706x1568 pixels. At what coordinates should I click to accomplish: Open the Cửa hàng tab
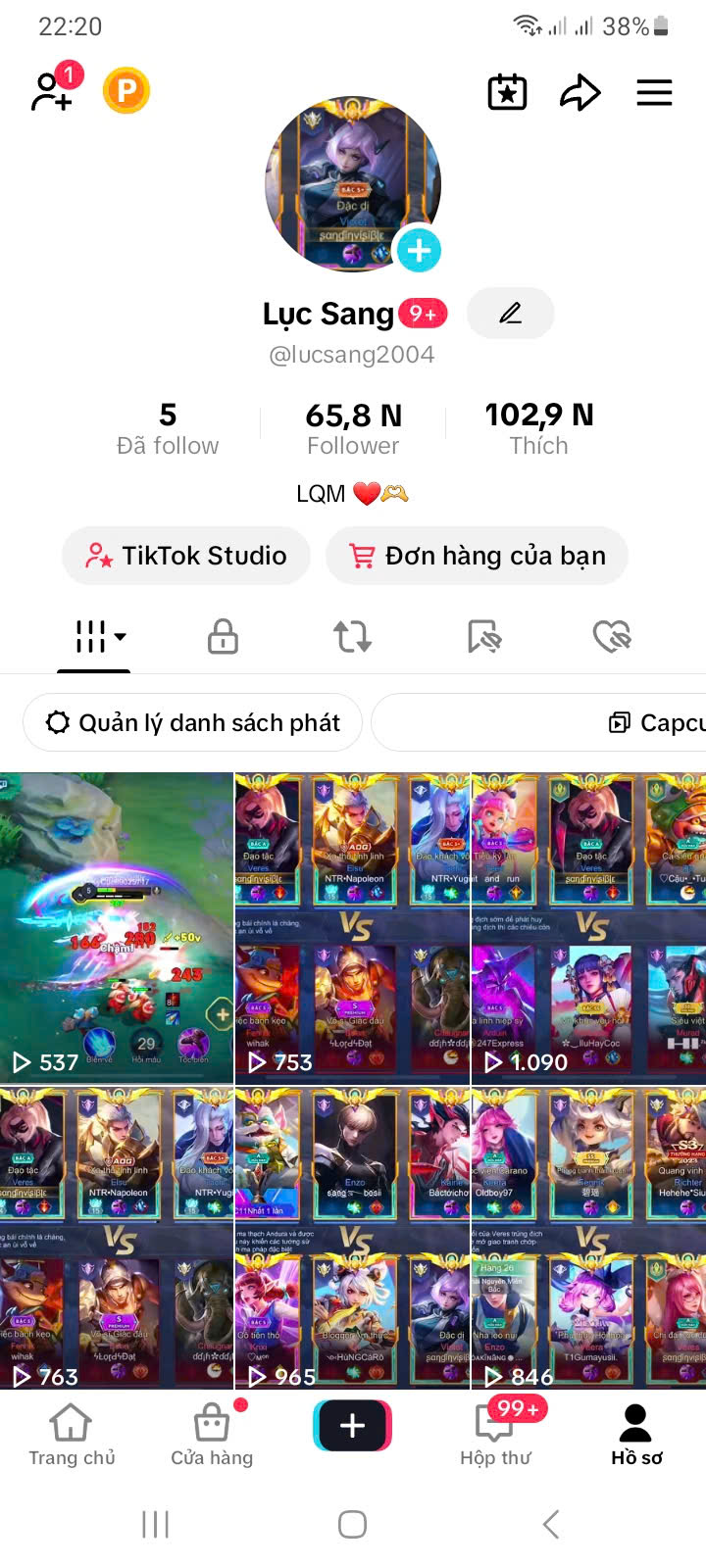pos(212,1436)
